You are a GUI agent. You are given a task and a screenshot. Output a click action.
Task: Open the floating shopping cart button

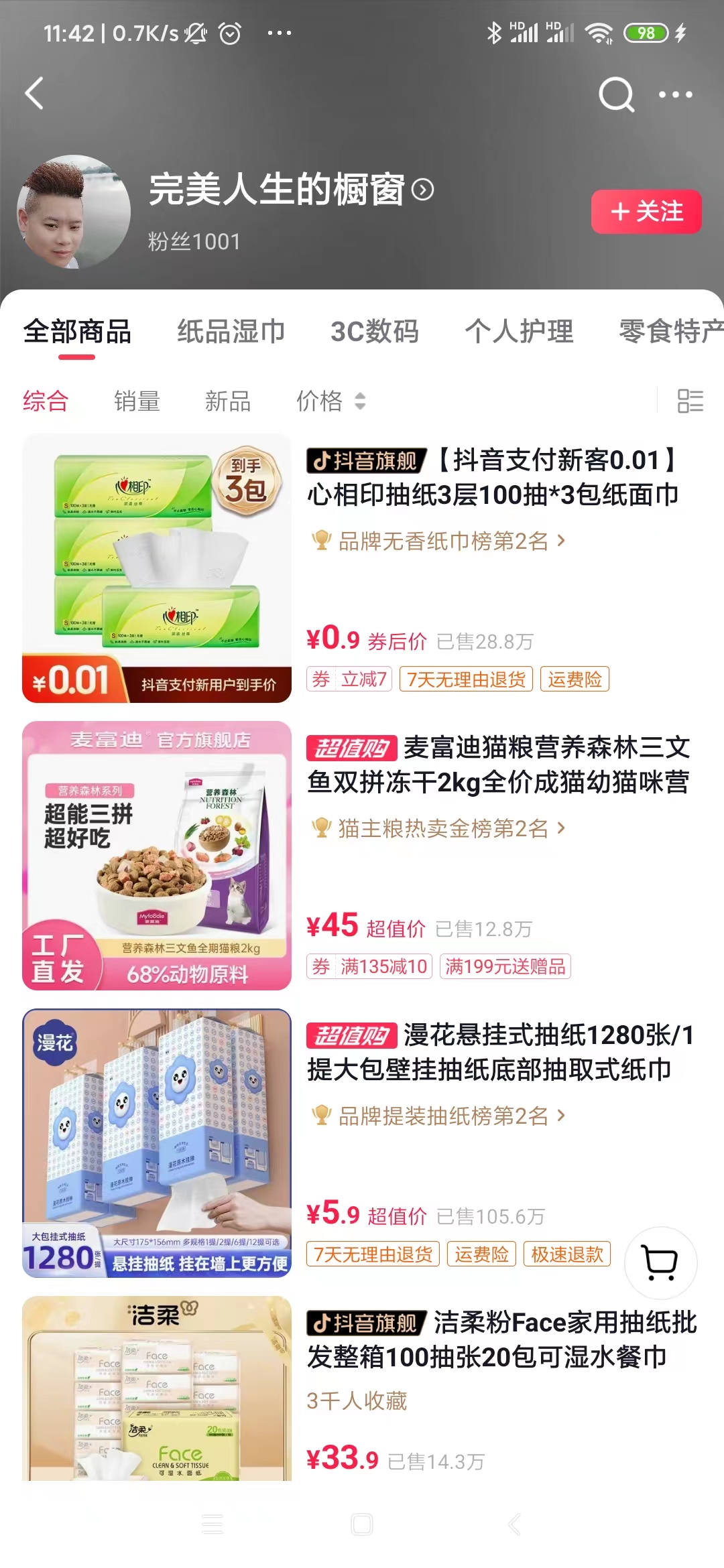tap(660, 1262)
